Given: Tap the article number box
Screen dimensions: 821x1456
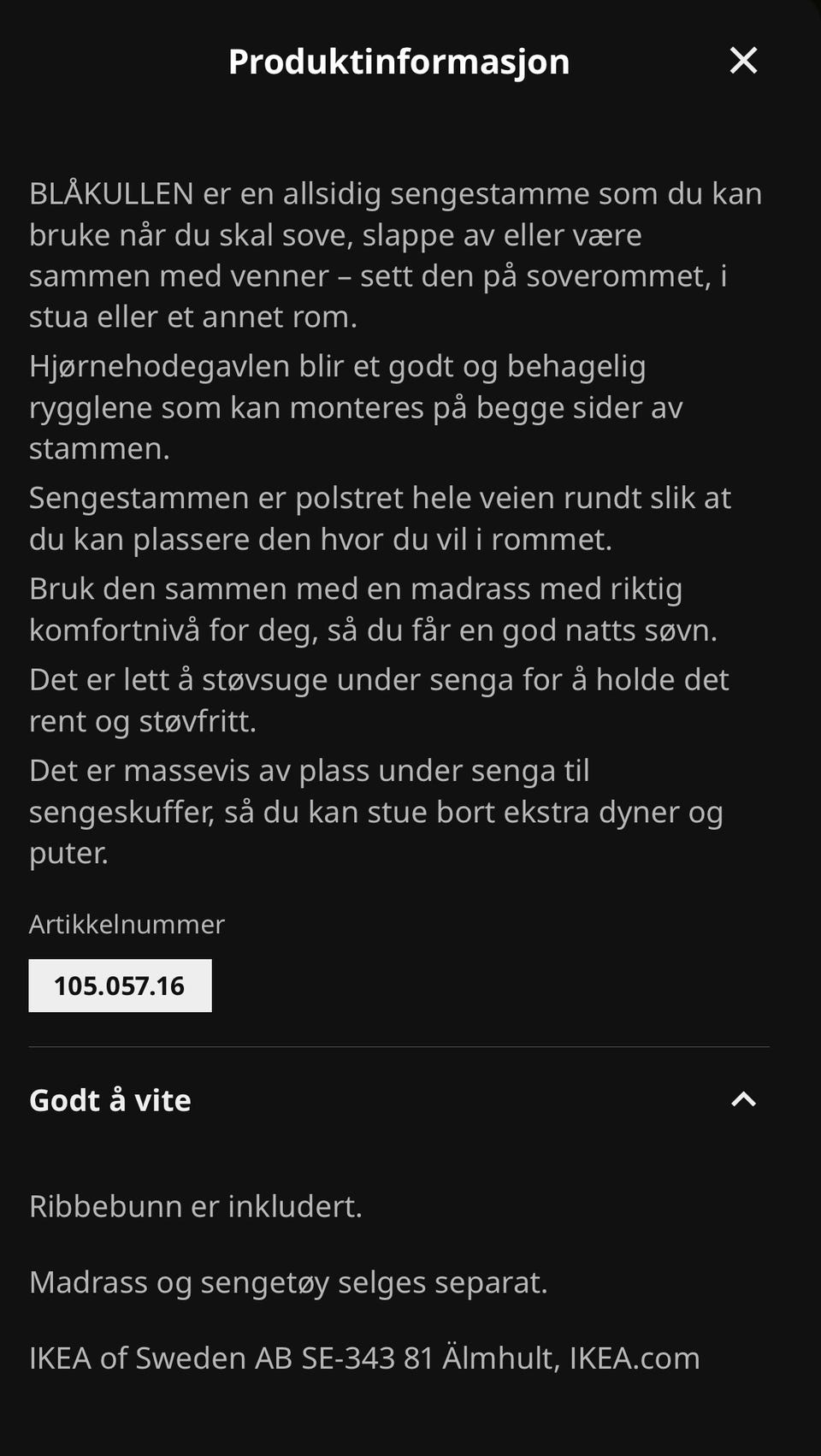Looking at the screenshot, I should (121, 985).
